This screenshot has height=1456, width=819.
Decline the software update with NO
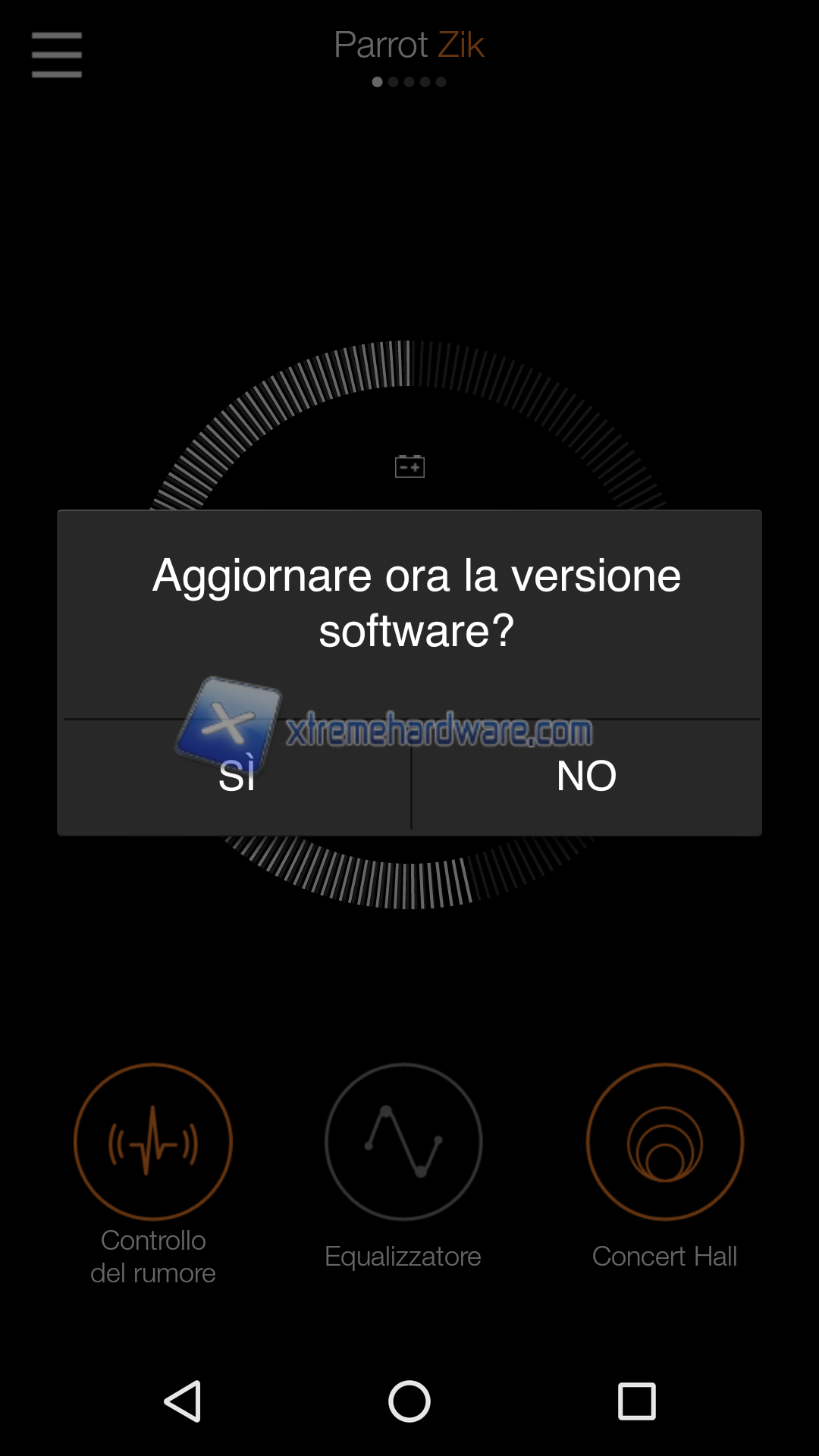pos(586,776)
